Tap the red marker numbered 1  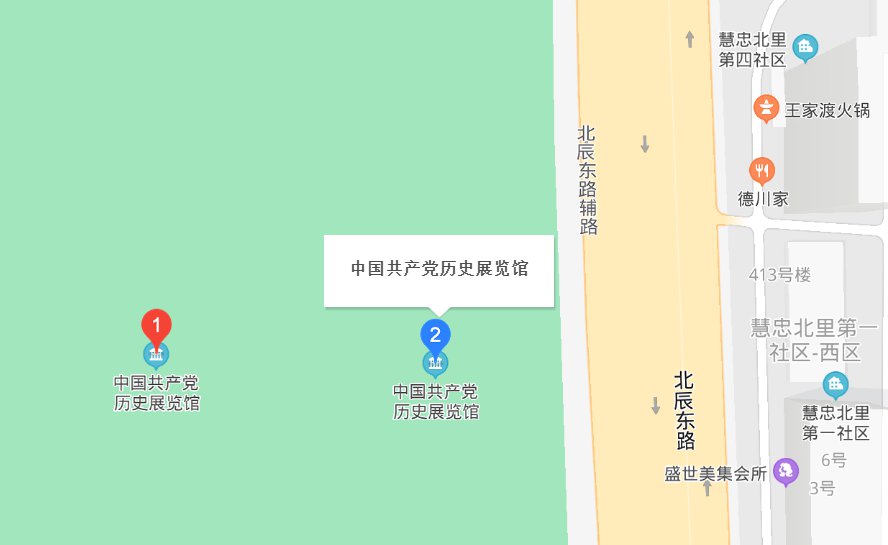click(x=155, y=325)
